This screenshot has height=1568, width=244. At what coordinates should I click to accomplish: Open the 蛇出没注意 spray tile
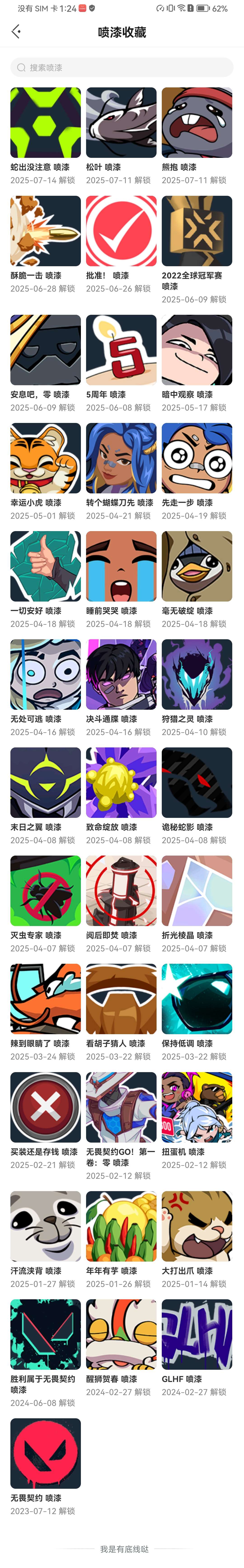tap(46, 122)
